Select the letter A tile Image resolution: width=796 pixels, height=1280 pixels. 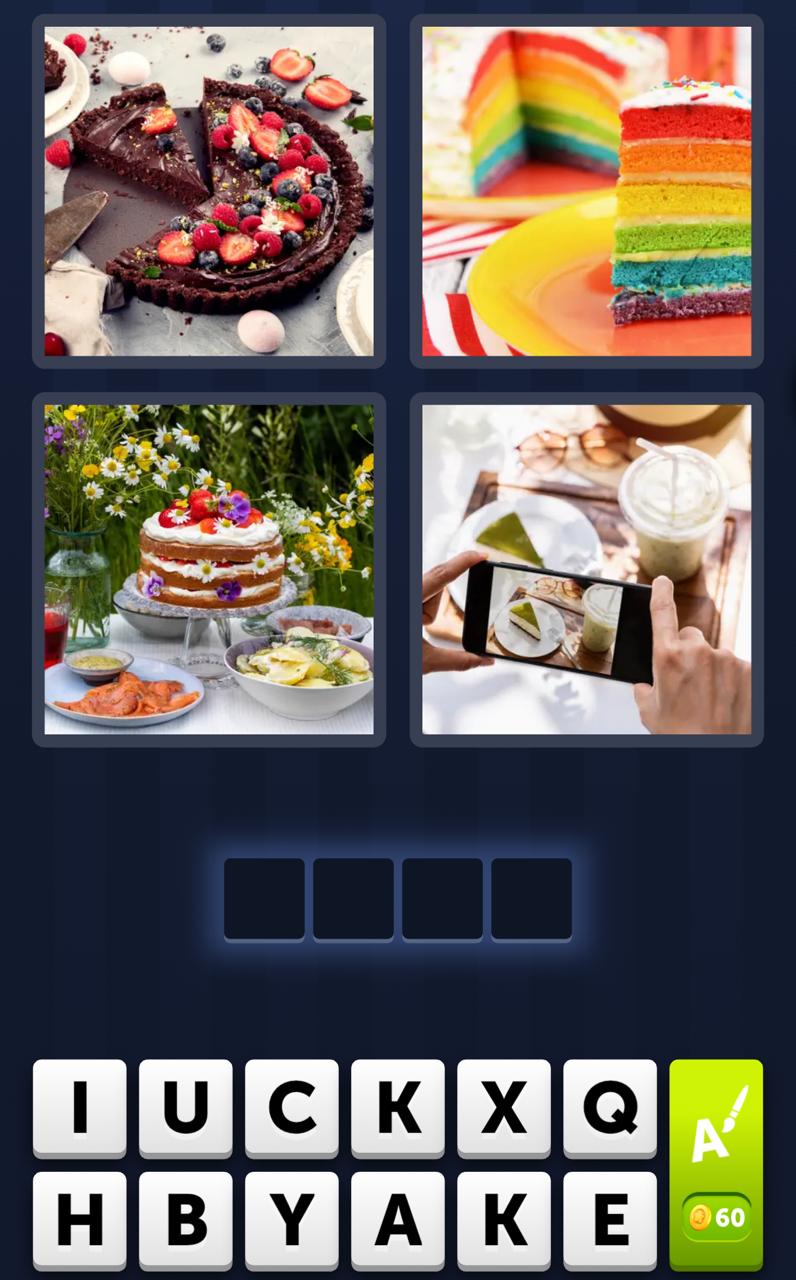pos(398,1220)
